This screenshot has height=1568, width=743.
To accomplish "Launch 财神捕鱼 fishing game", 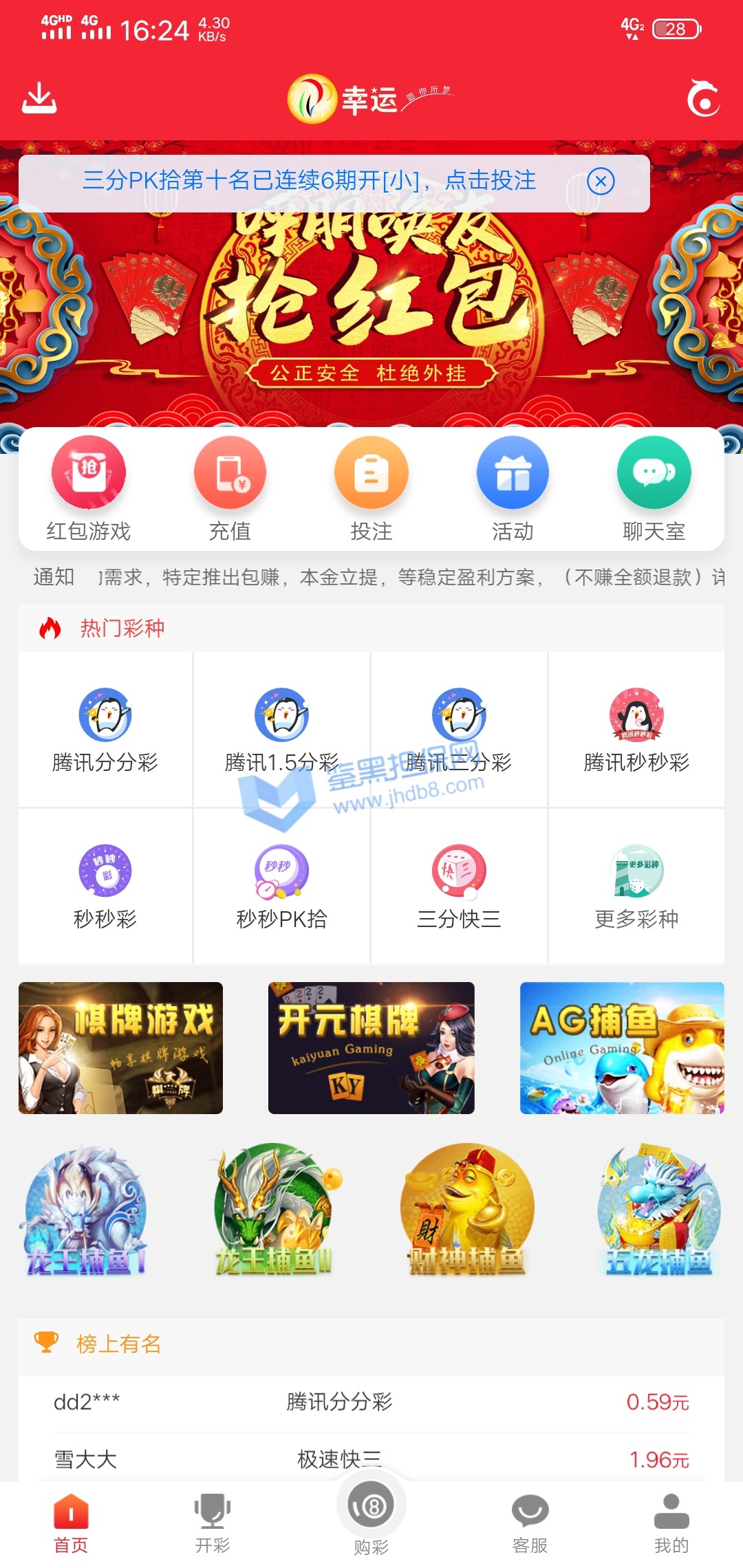I will (467, 1210).
